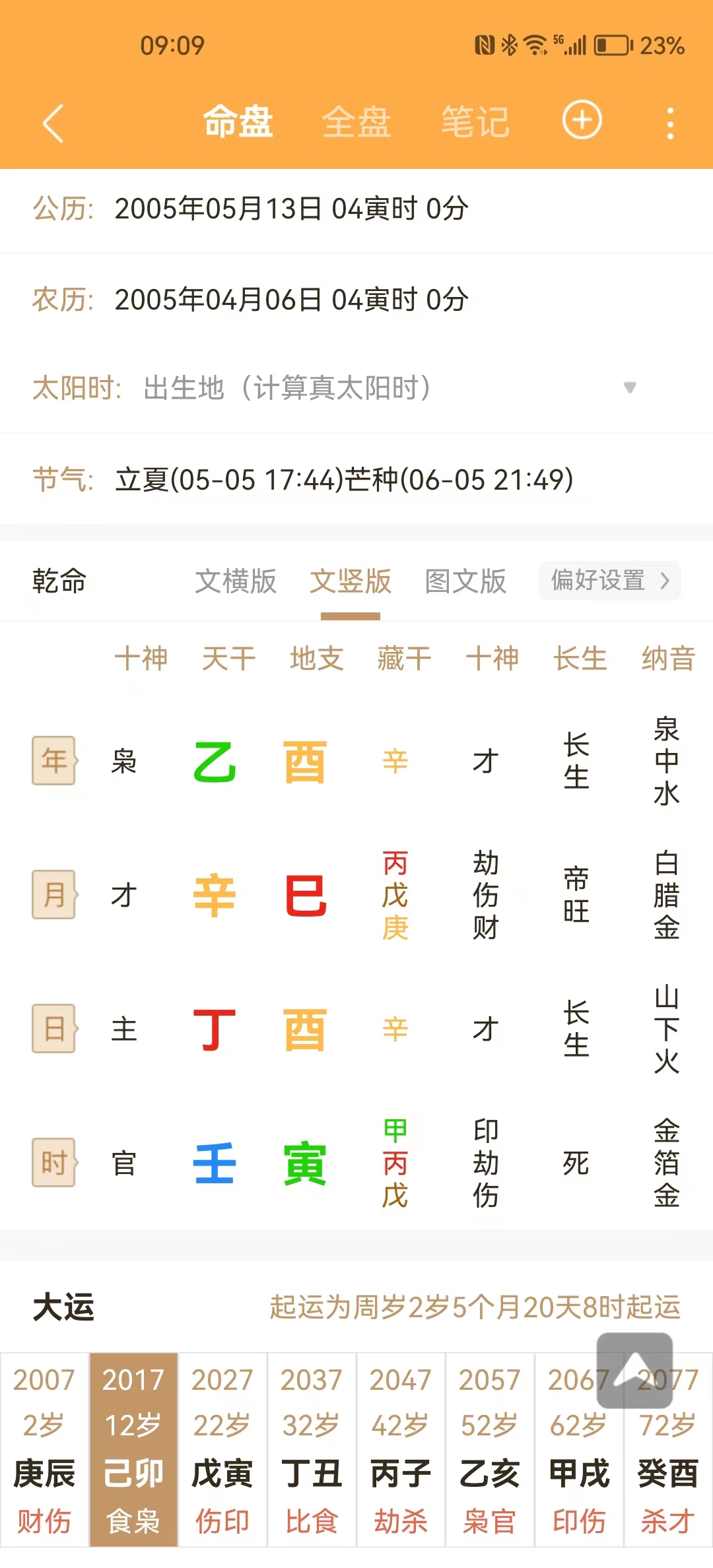The width and height of the screenshot is (713, 1568).
Task: Switch to the 全盘 tab
Action: click(x=356, y=123)
